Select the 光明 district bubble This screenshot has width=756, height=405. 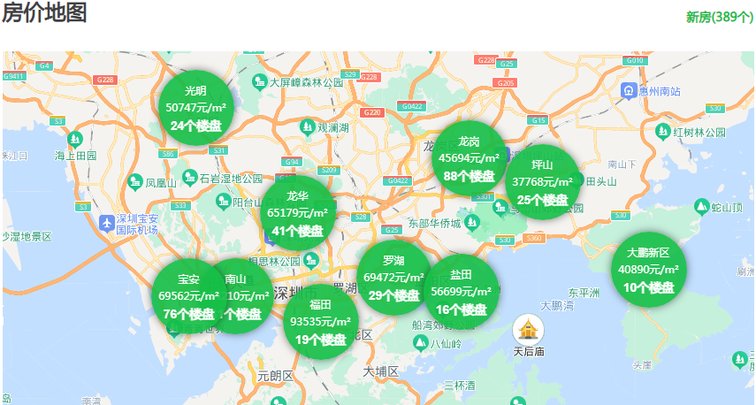(196, 107)
